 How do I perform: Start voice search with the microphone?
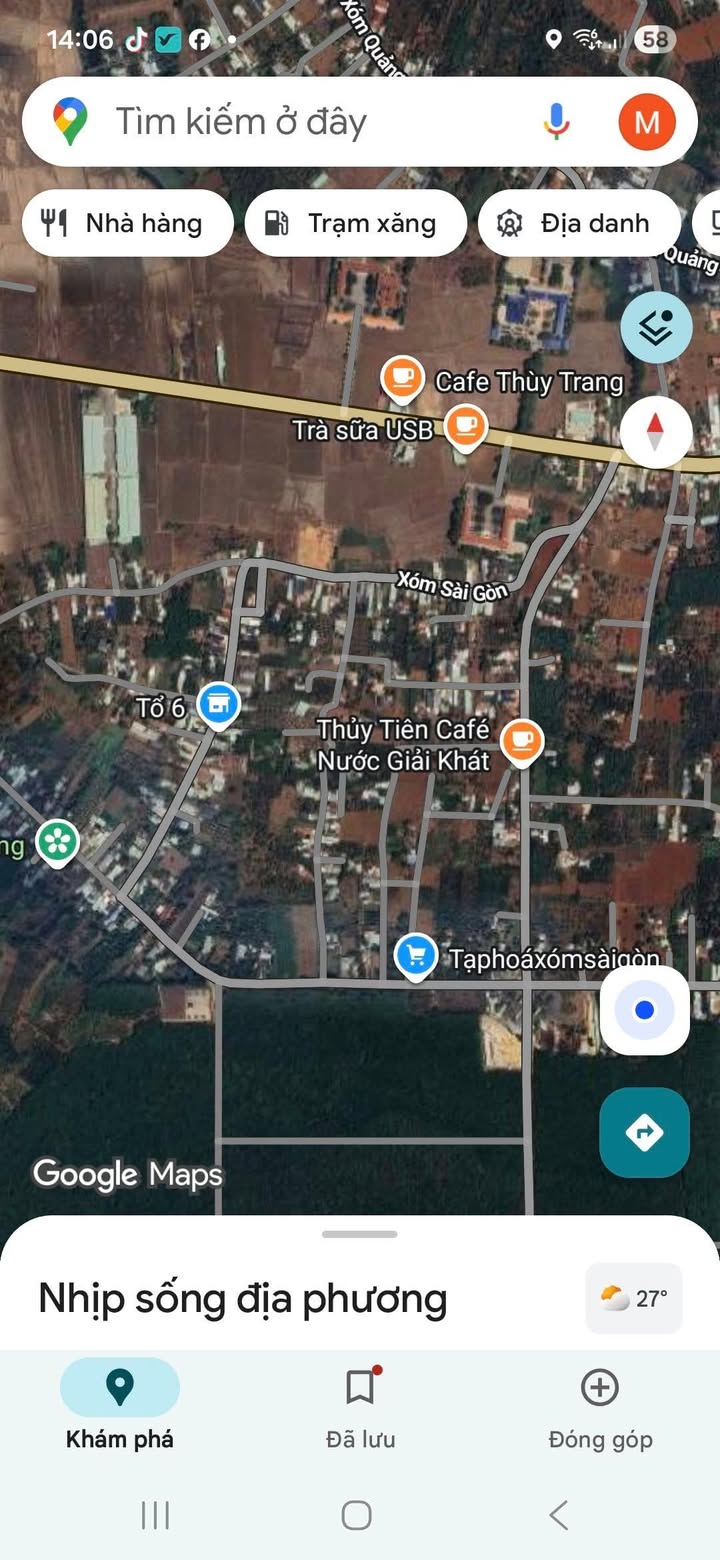coord(557,122)
